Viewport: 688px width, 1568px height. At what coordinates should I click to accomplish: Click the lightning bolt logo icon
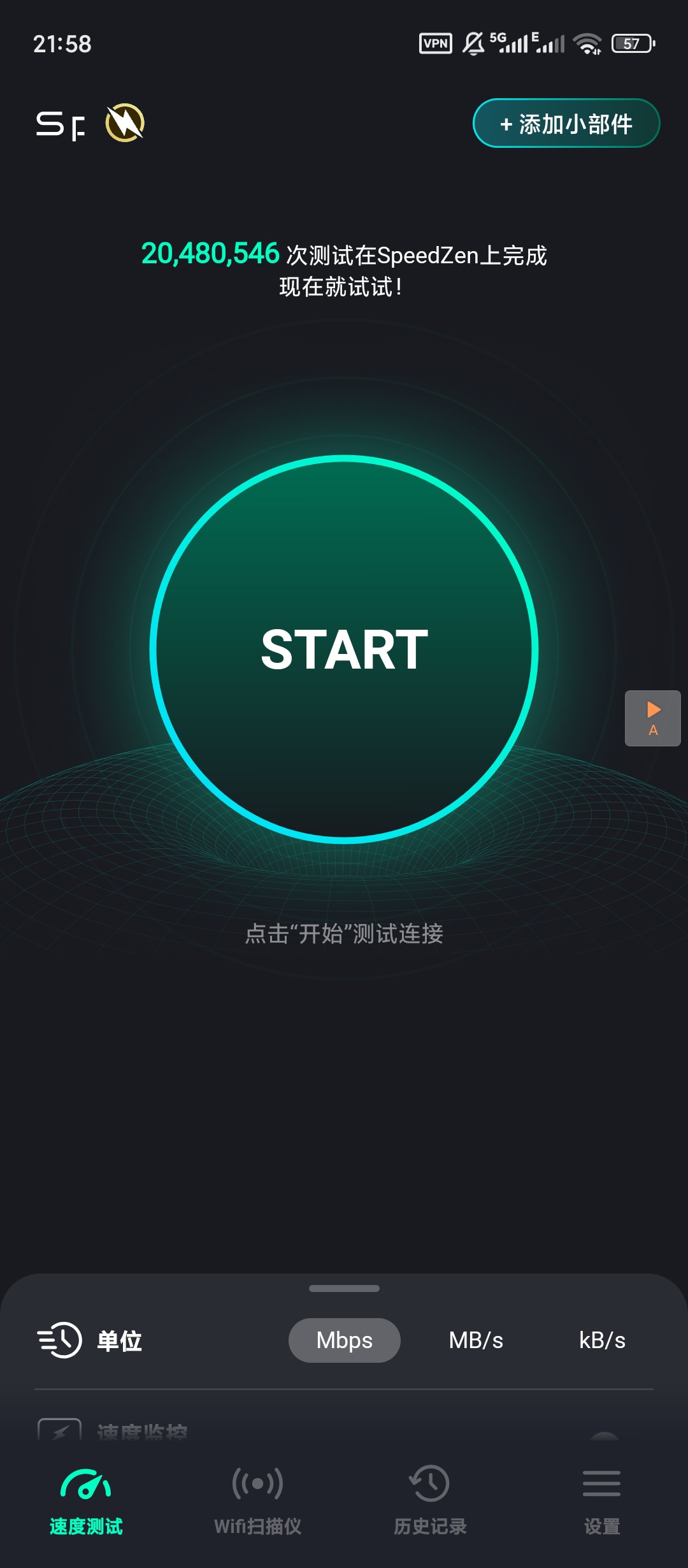(123, 123)
